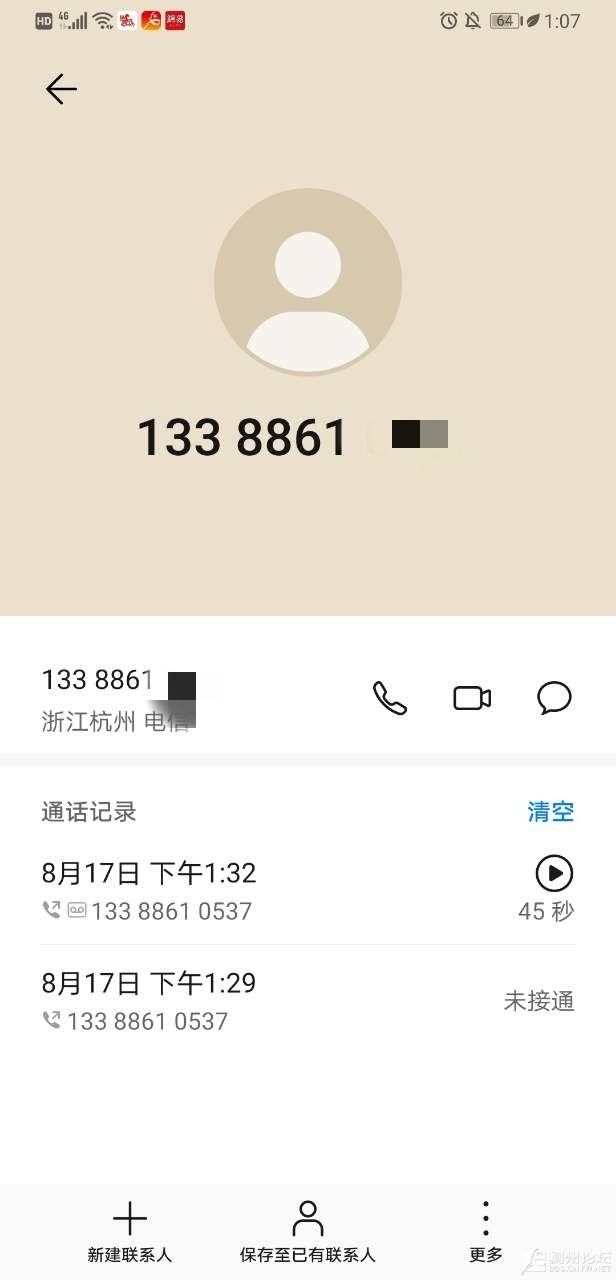The width and height of the screenshot is (616, 1280).
Task: Send a message to this number
Action: click(554, 698)
